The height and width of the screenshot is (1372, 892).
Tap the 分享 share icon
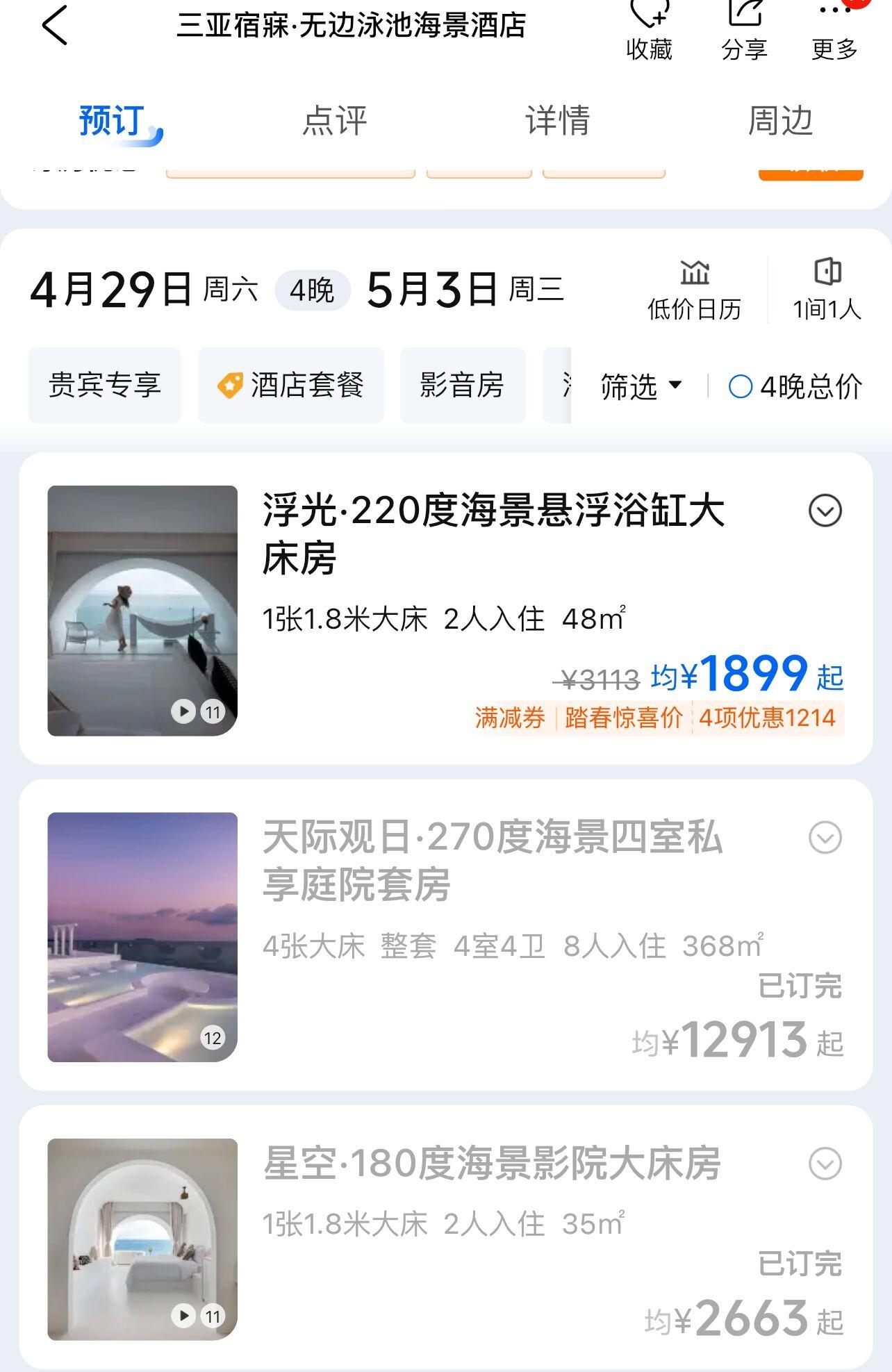(x=746, y=28)
